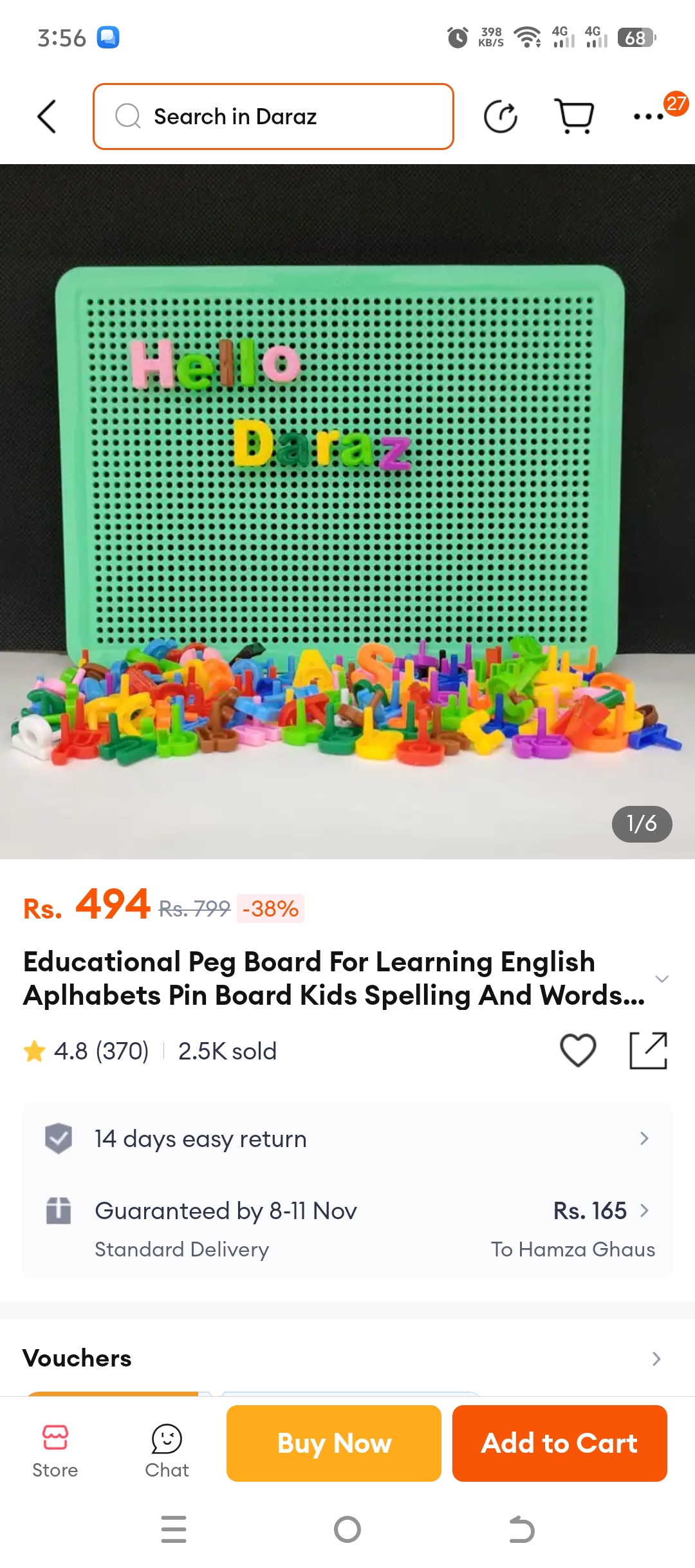
Task: Open delivery options for Rs. 165
Action: (x=347, y=1228)
